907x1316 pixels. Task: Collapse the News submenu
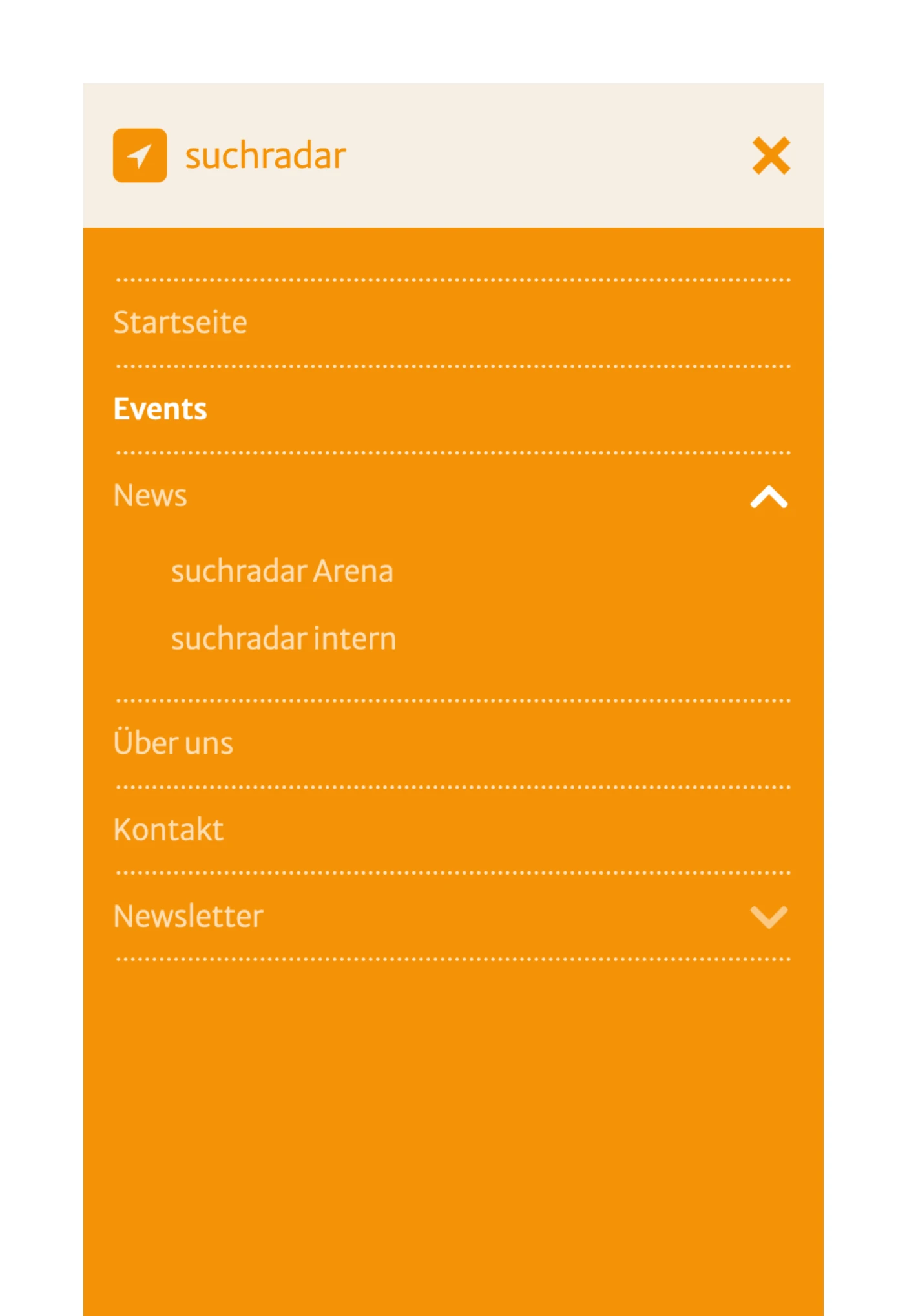769,497
